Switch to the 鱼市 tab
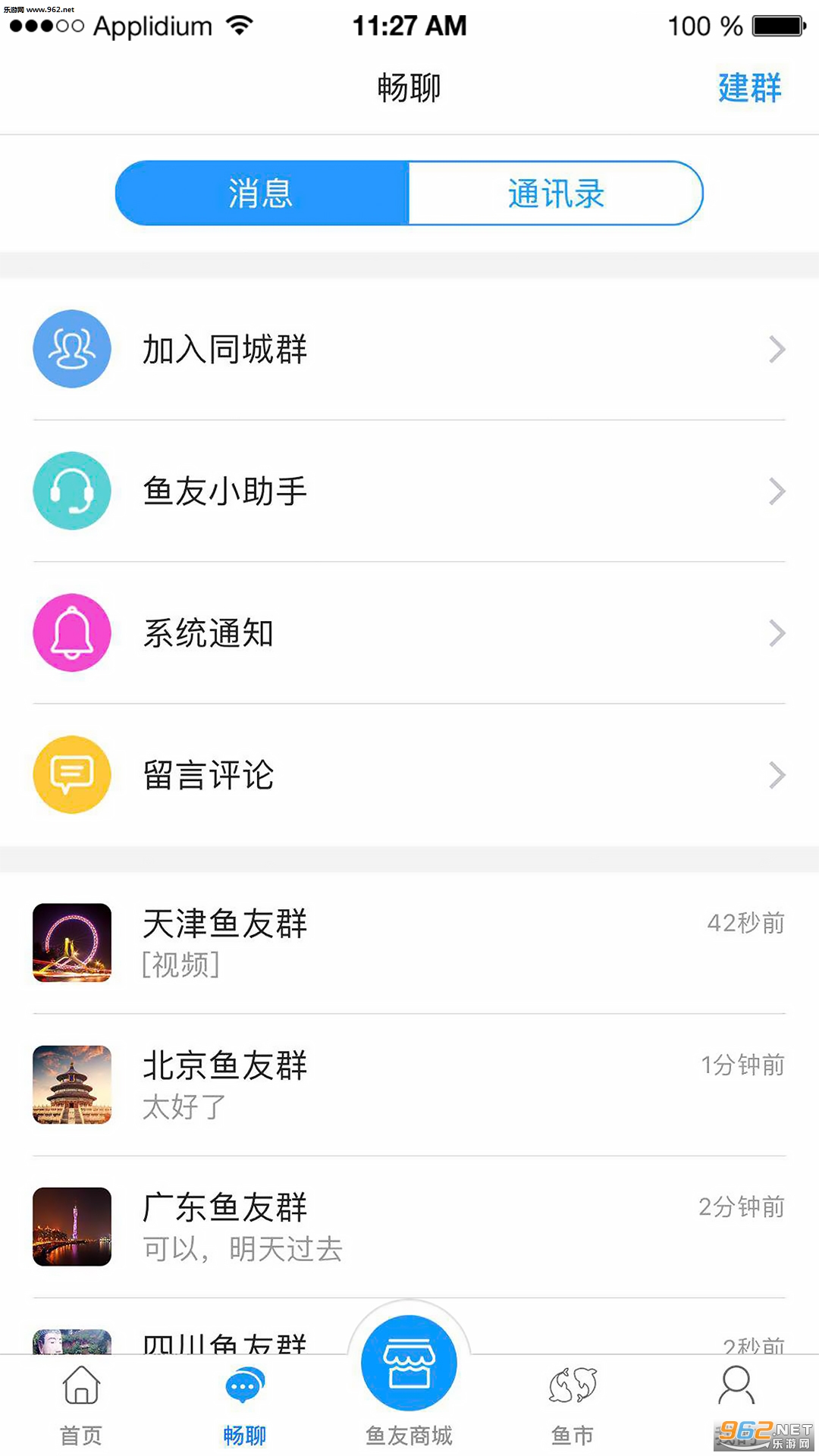This screenshot has width=819, height=1456. [573, 1403]
